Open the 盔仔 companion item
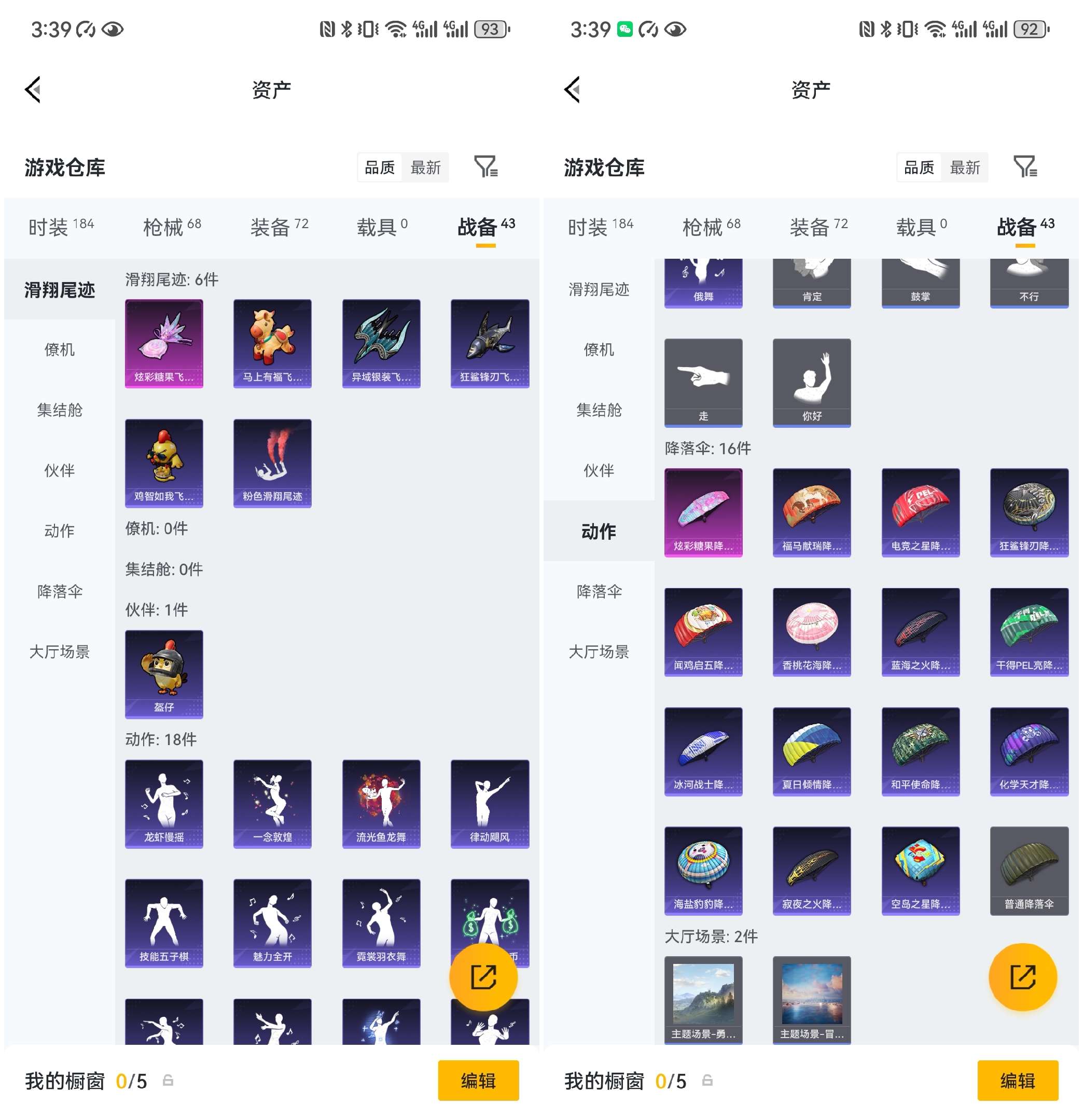Image resolution: width=1083 pixels, height=1120 pixels. (x=164, y=674)
